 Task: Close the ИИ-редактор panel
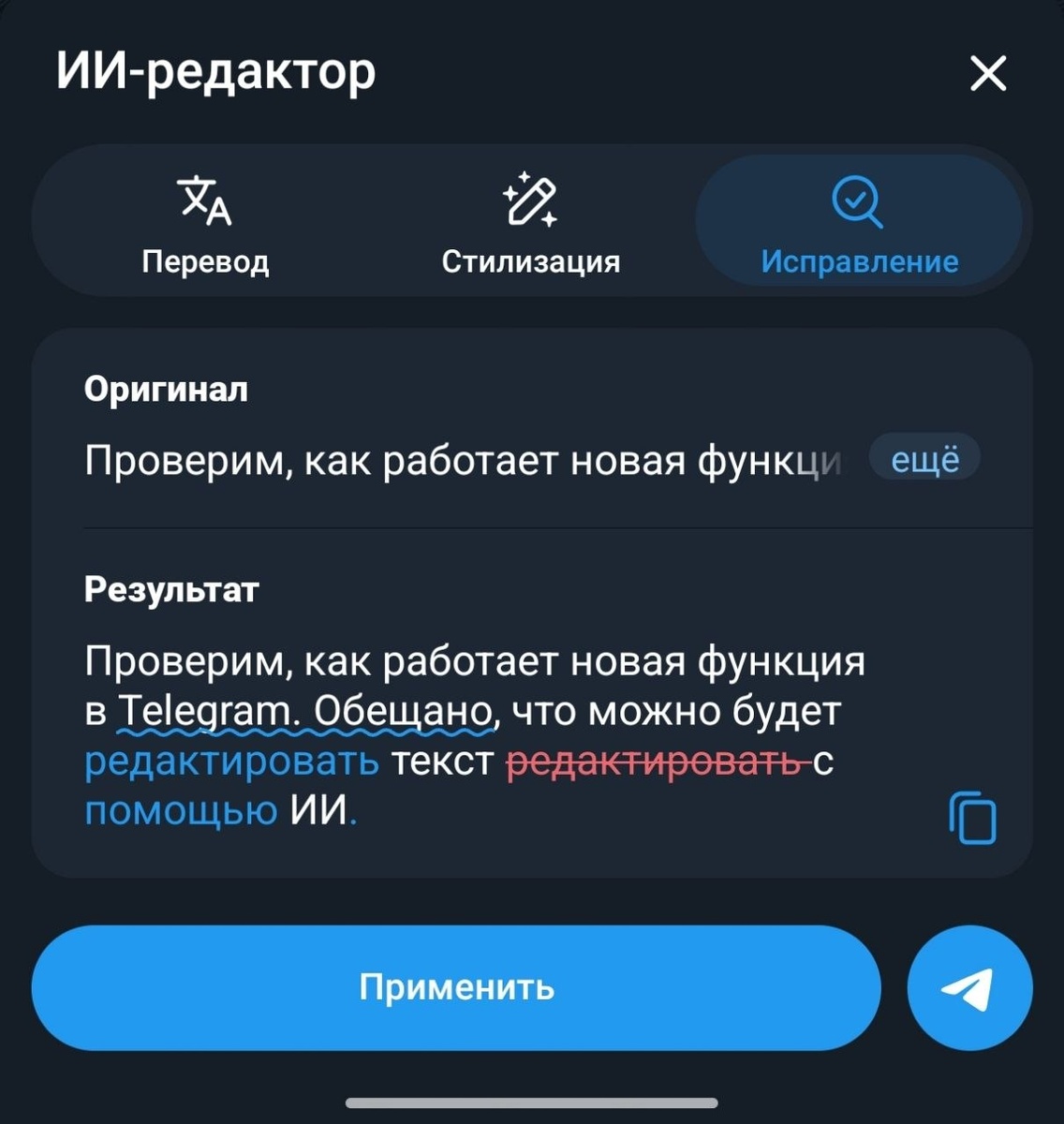coord(990,75)
